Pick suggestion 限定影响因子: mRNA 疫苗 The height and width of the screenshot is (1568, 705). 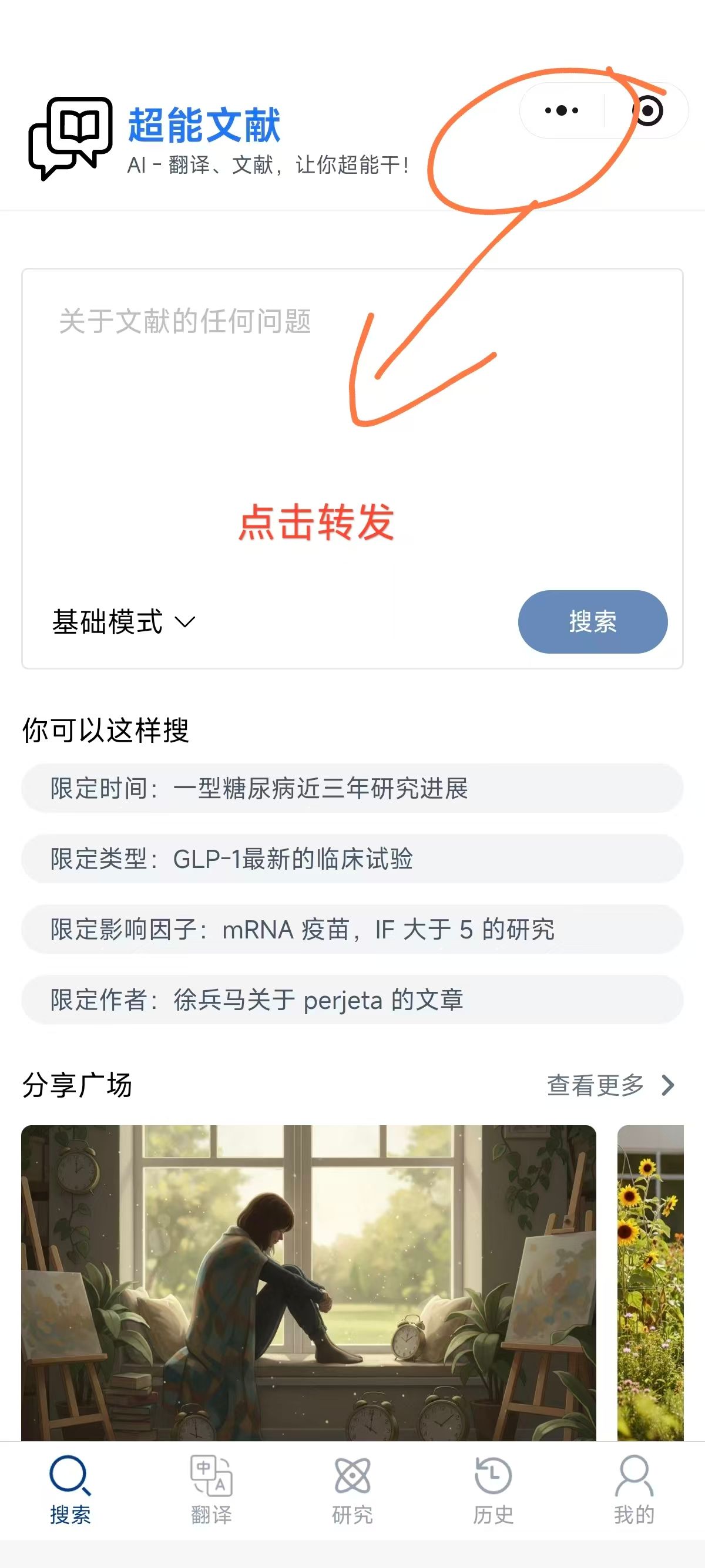point(352,930)
